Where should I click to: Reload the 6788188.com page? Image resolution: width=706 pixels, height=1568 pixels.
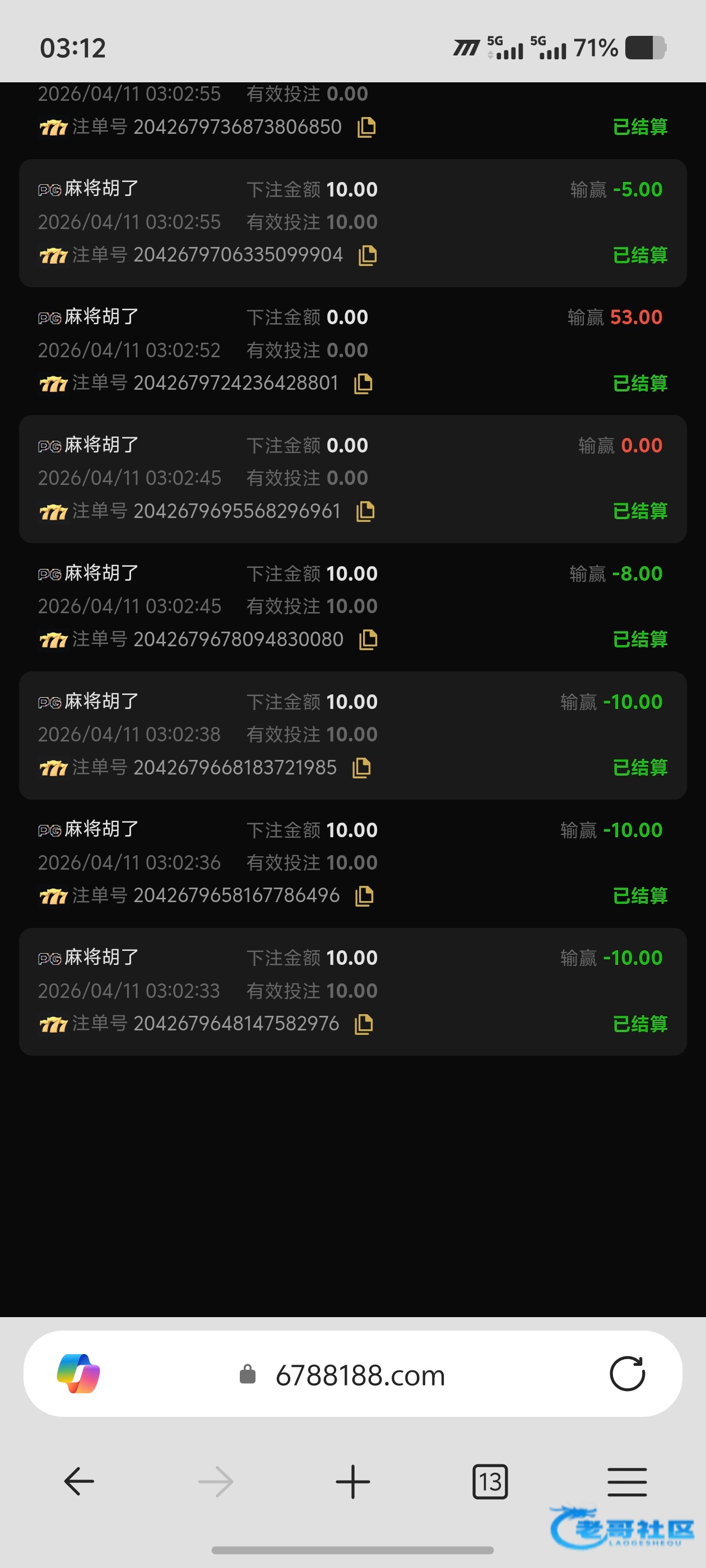pos(627,1374)
